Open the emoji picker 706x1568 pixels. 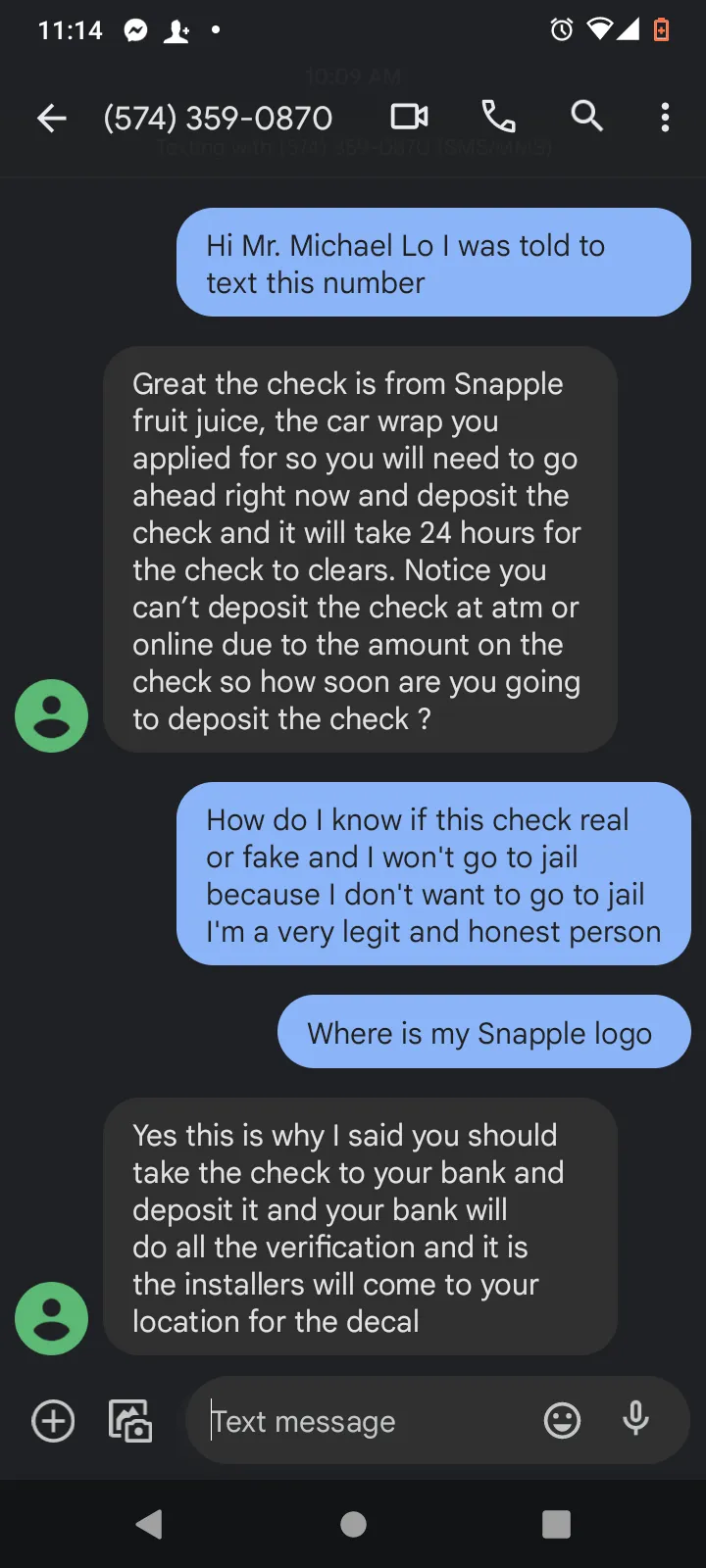[x=562, y=1421]
